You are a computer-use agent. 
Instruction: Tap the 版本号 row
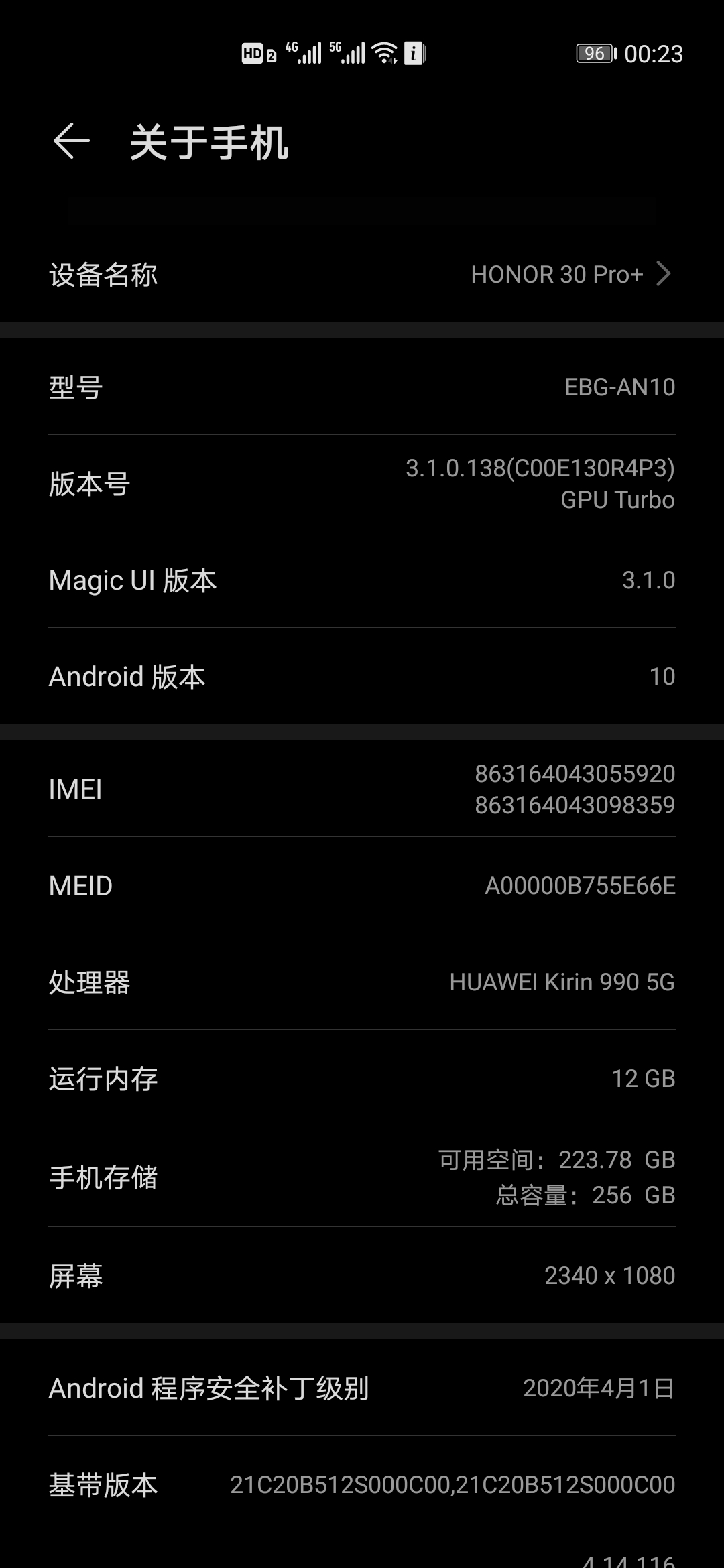pos(362,483)
